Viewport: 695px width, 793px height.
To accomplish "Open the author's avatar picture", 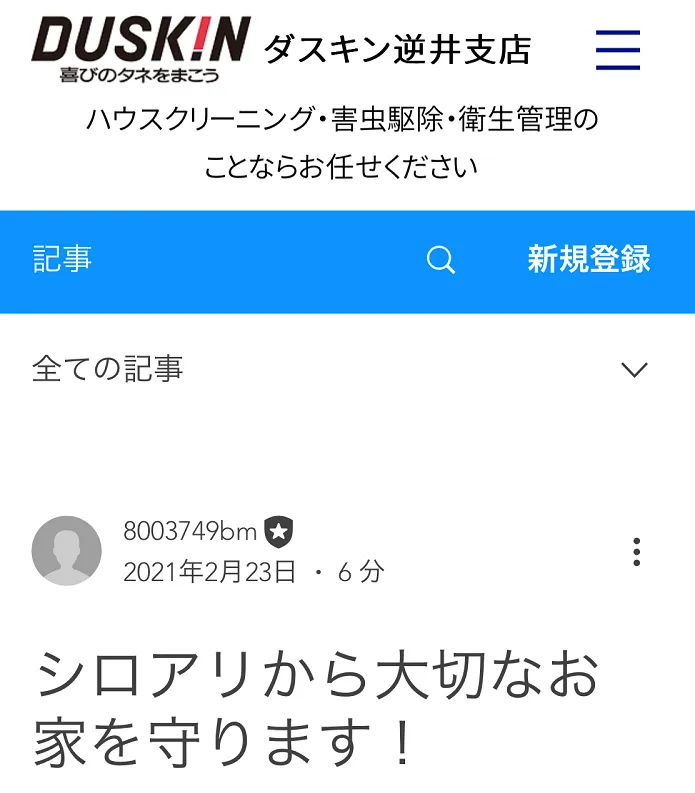I will point(67,551).
